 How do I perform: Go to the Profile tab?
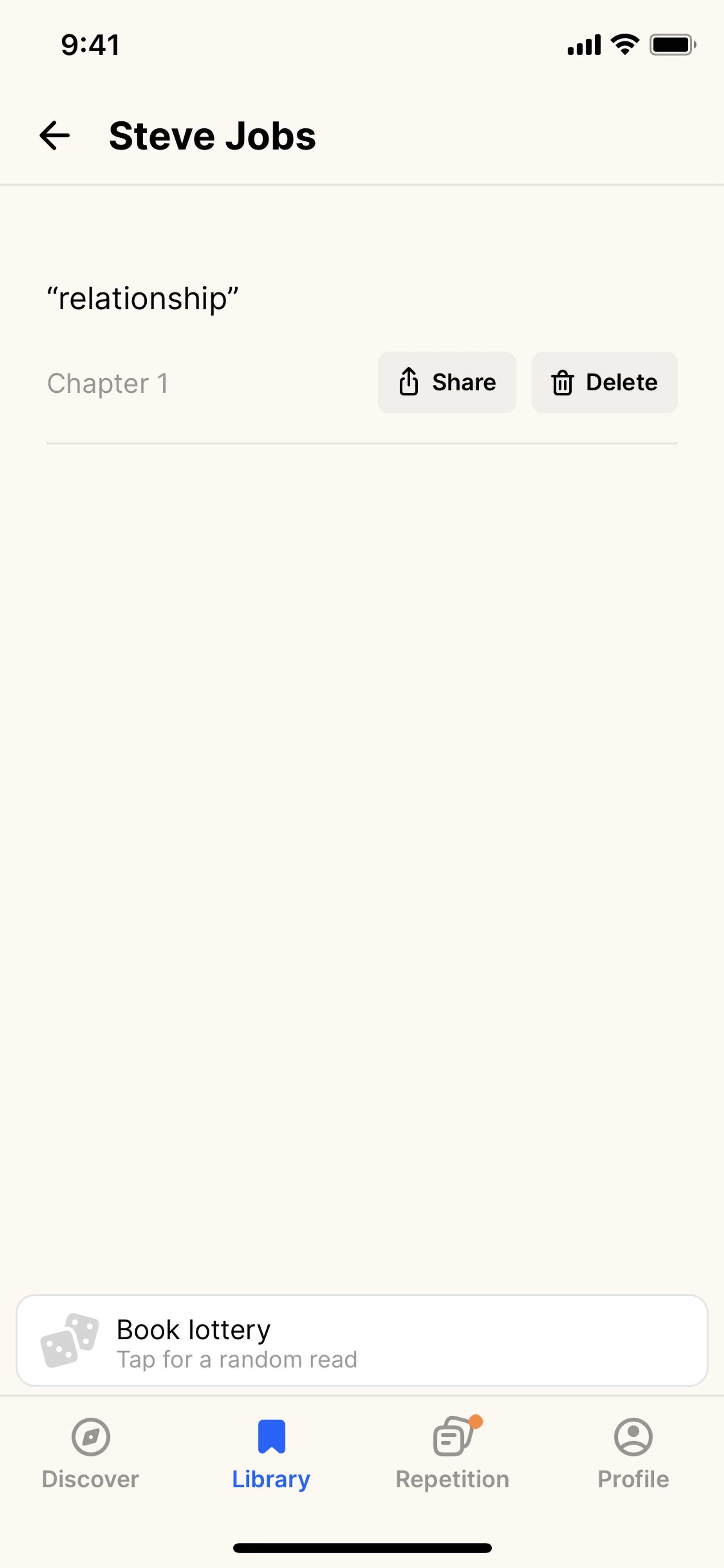633,1452
